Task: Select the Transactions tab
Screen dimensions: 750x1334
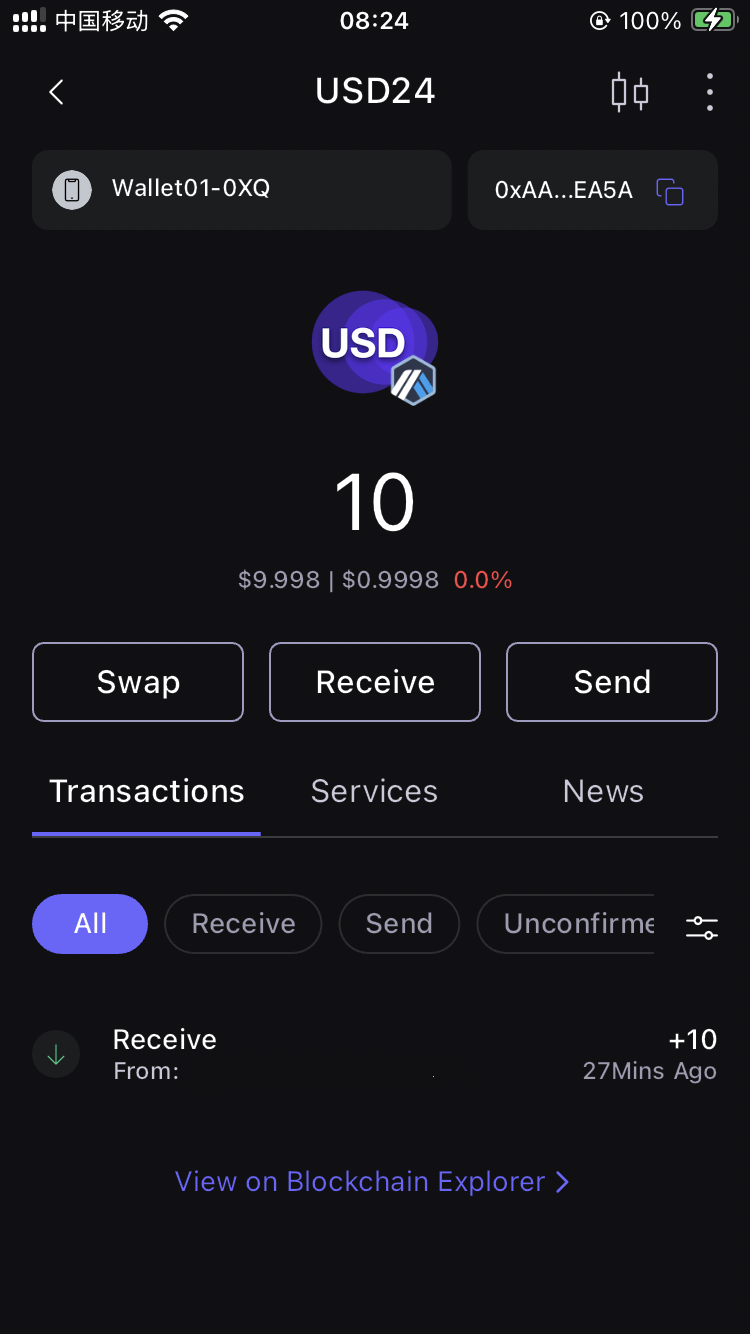Action: click(147, 791)
